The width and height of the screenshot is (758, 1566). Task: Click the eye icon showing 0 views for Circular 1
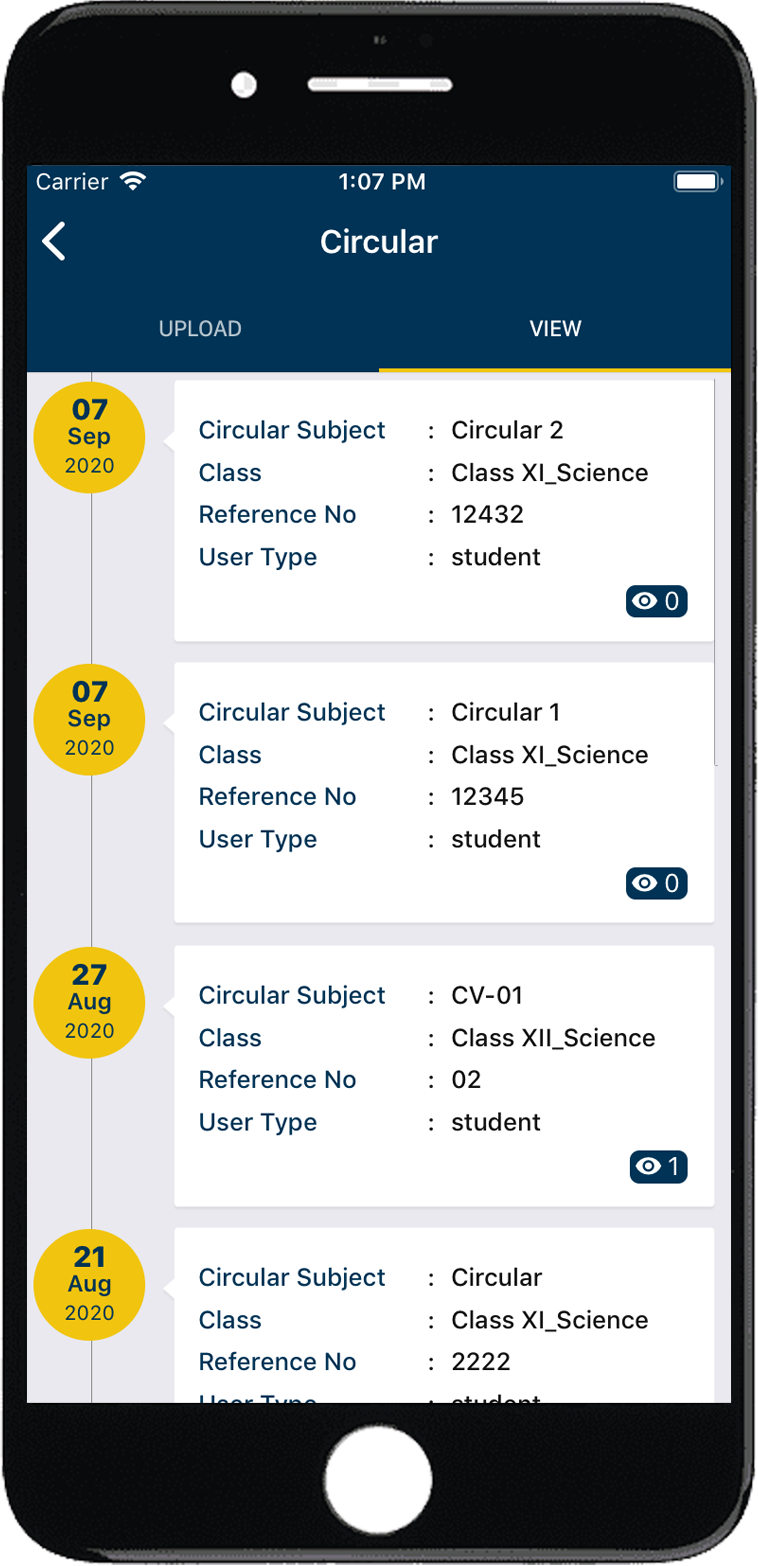[x=657, y=883]
